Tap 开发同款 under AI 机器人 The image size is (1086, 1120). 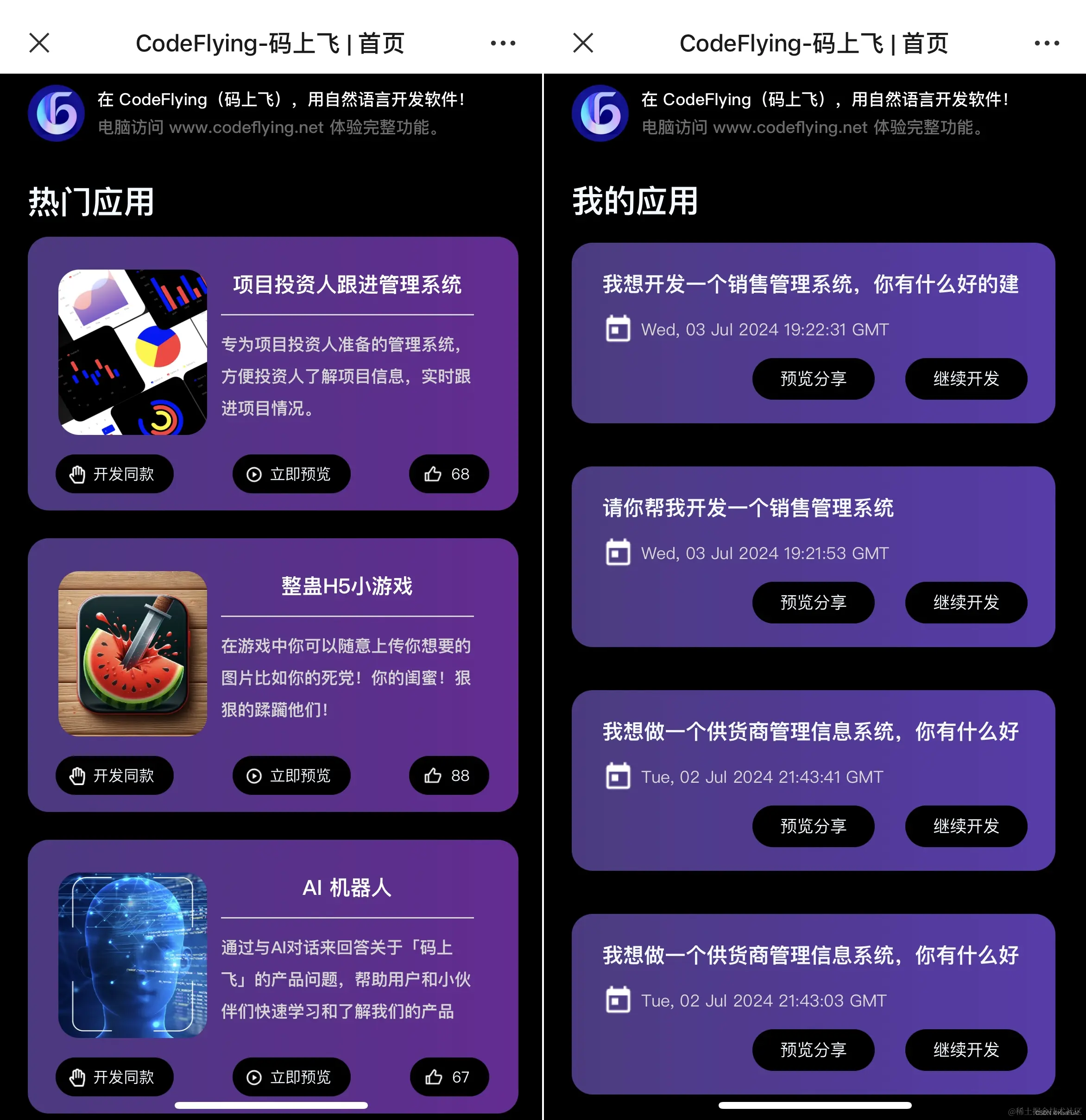click(114, 1077)
